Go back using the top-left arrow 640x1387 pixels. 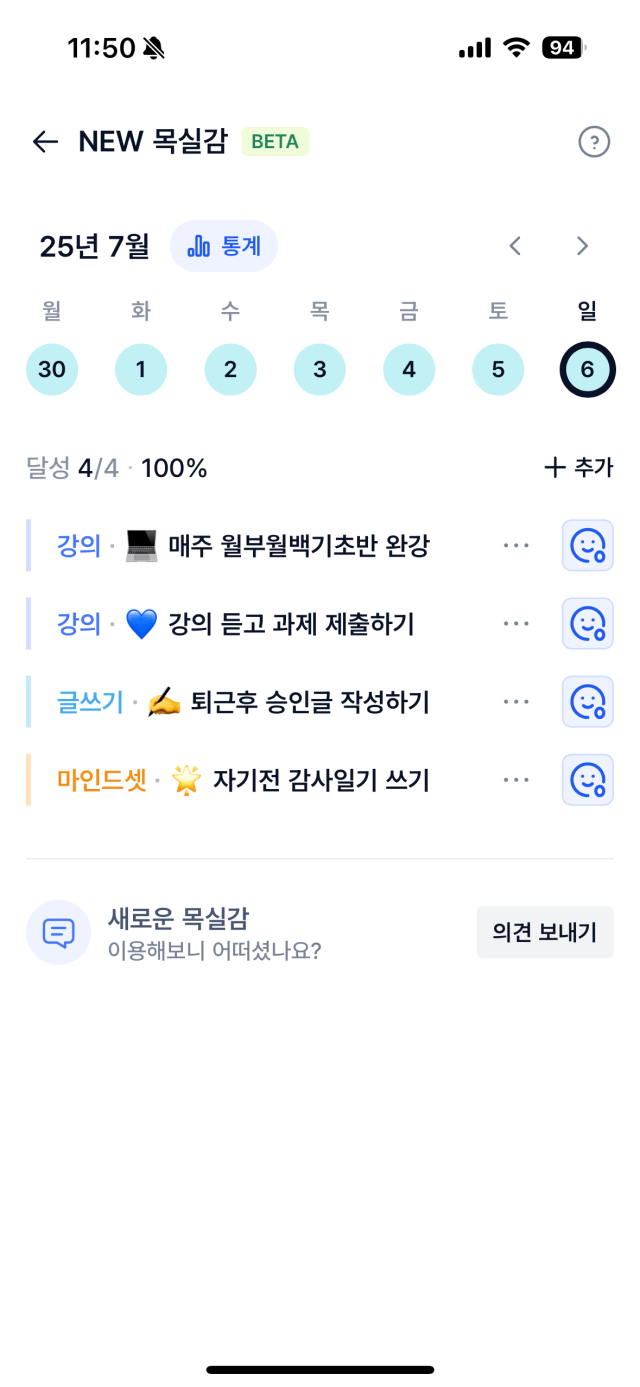45,142
